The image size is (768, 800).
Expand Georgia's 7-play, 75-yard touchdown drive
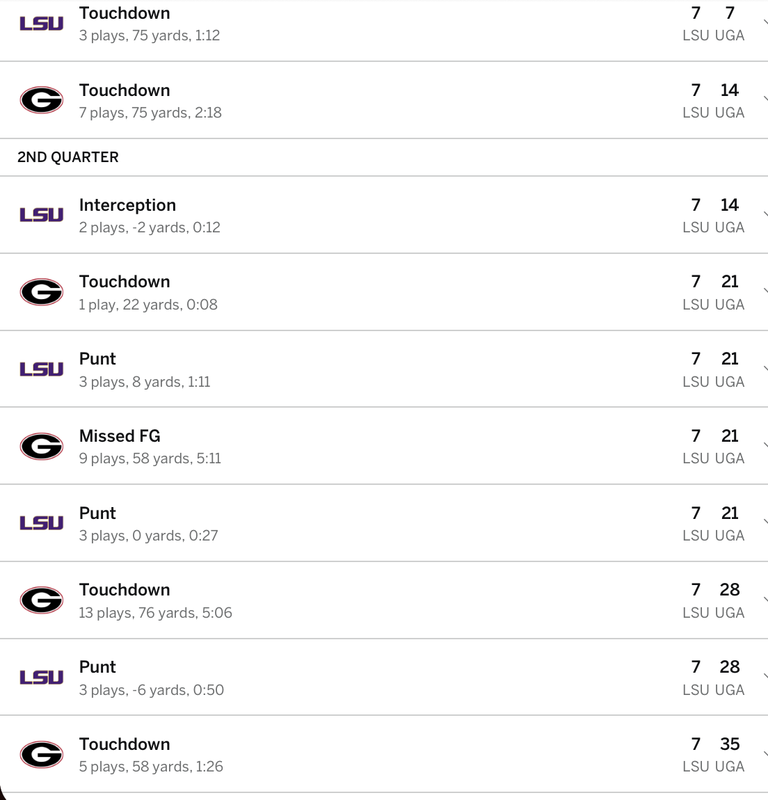point(384,100)
